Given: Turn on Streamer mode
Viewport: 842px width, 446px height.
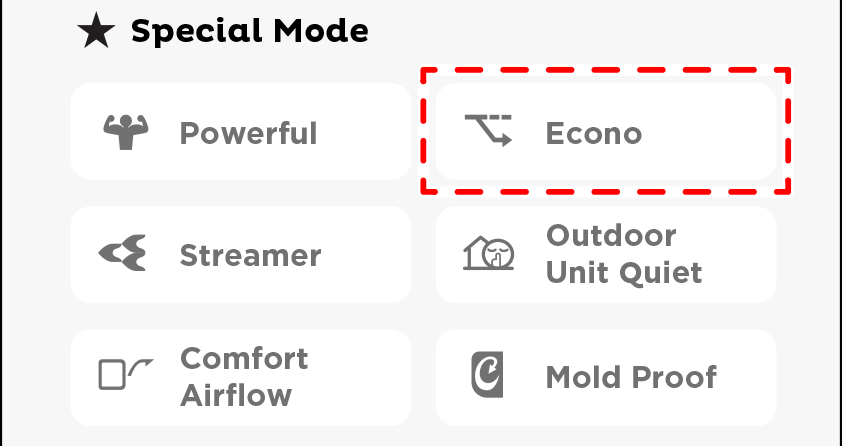Looking at the screenshot, I should [240, 255].
